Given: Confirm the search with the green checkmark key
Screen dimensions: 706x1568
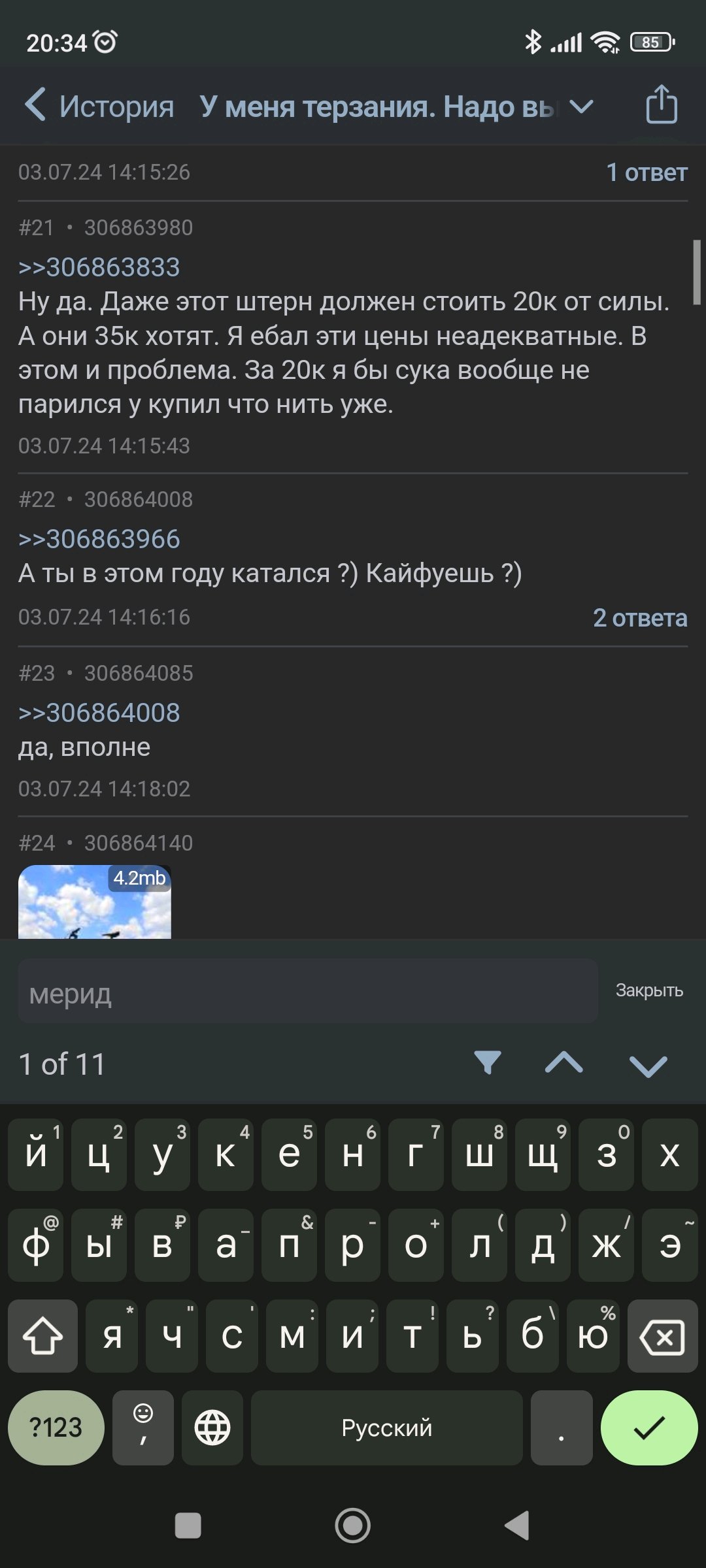Looking at the screenshot, I should [x=648, y=1428].
